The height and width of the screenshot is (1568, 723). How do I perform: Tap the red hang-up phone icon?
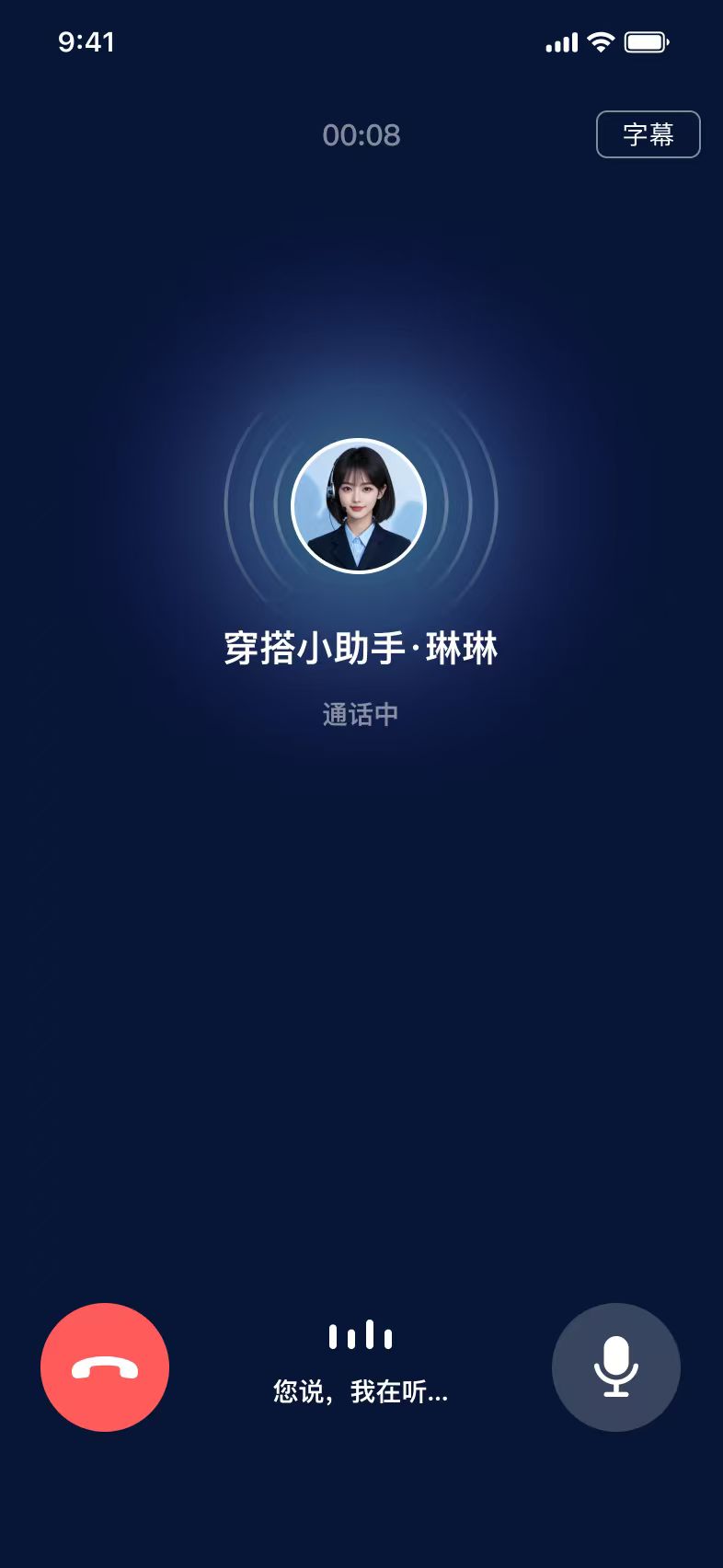(105, 1368)
